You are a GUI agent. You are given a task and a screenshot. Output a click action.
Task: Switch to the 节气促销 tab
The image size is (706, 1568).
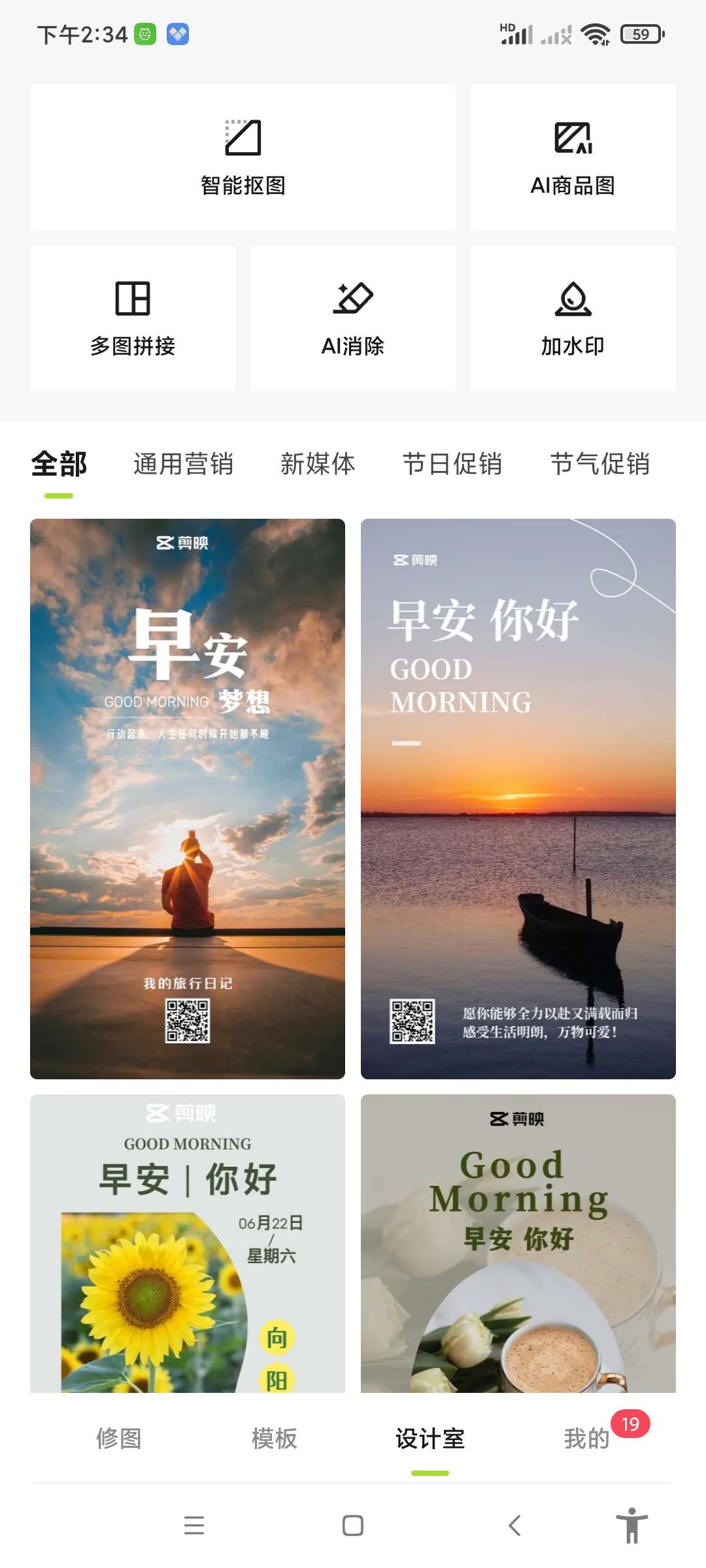pyautogui.click(x=600, y=465)
